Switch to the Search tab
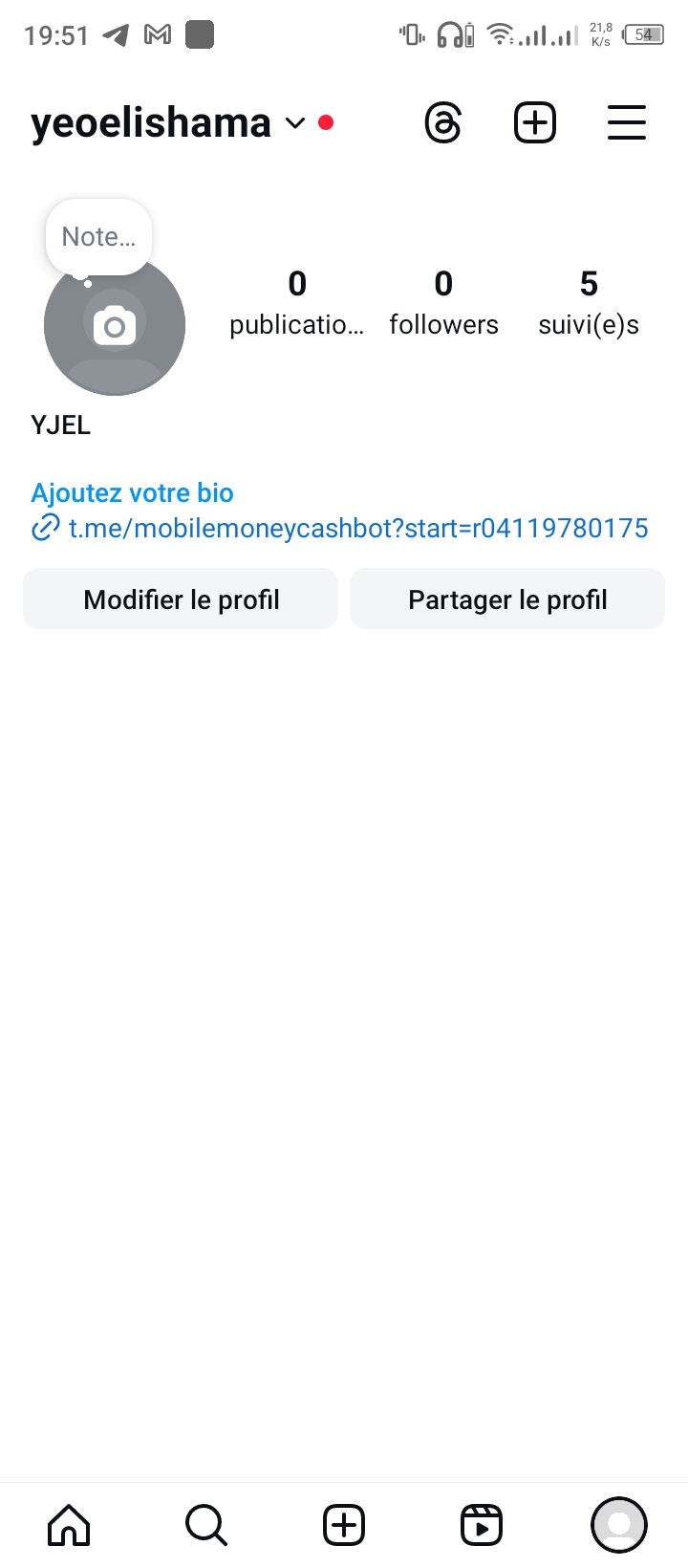Image resolution: width=688 pixels, height=1568 pixels. pyautogui.click(x=206, y=1525)
